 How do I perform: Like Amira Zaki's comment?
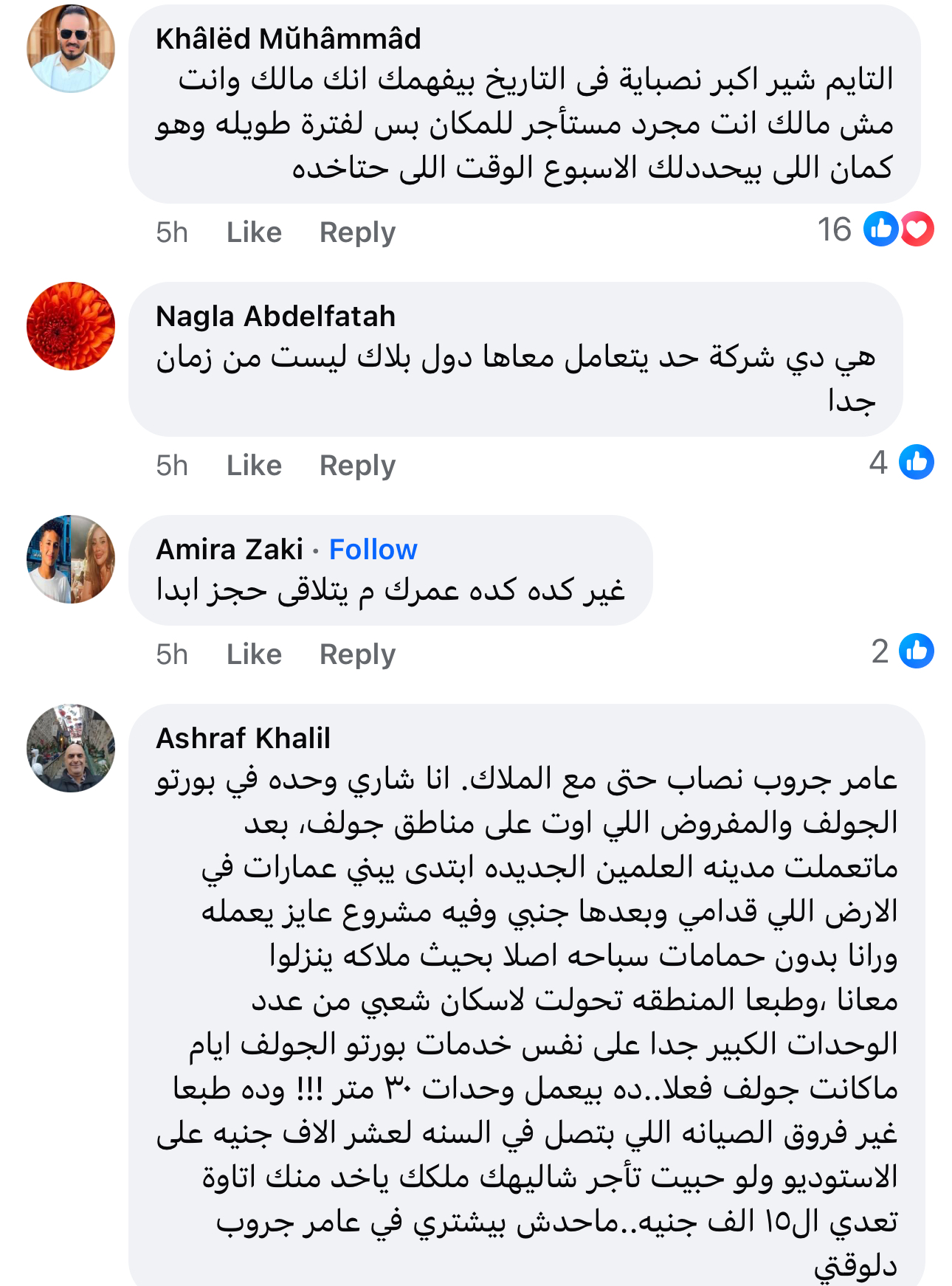coord(254,654)
